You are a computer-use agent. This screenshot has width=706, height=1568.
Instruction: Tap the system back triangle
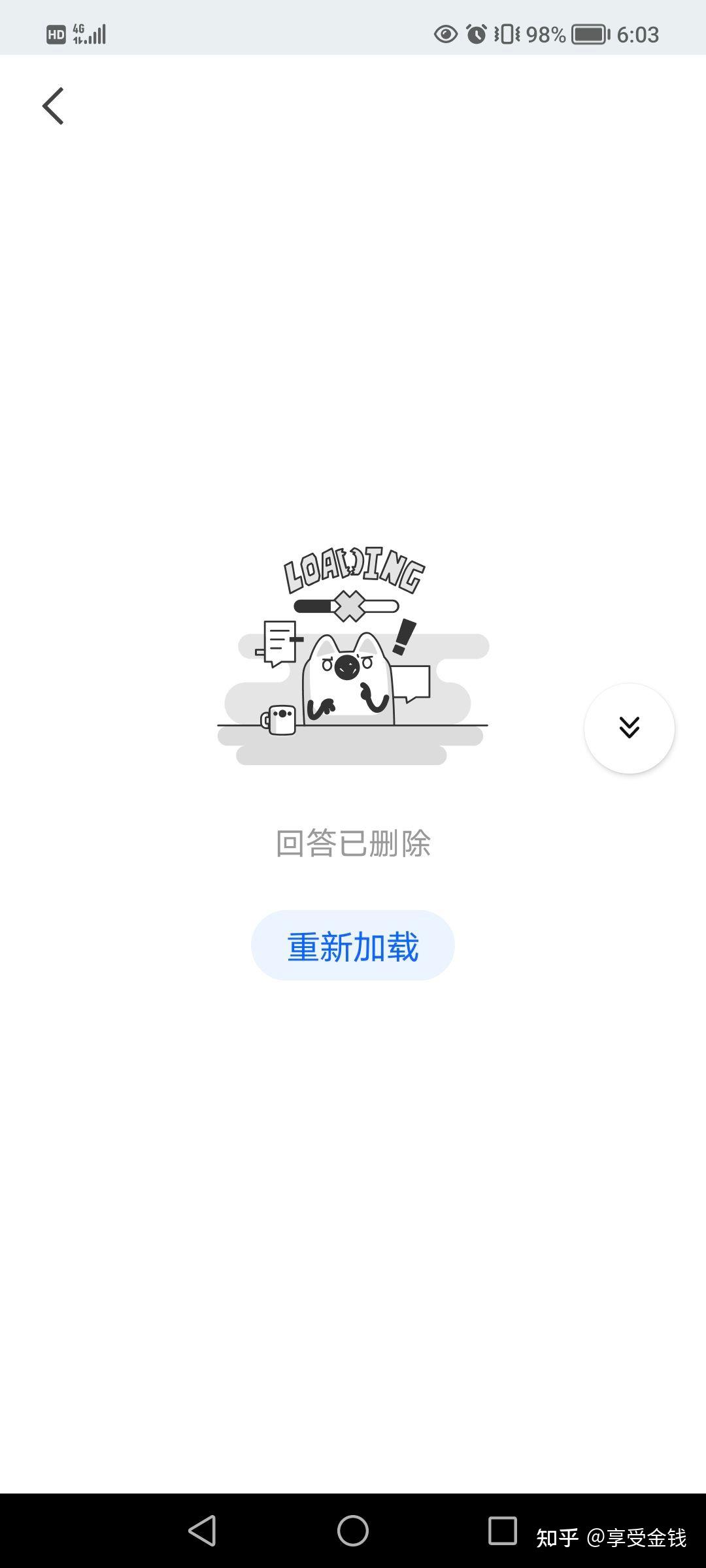(x=202, y=1530)
